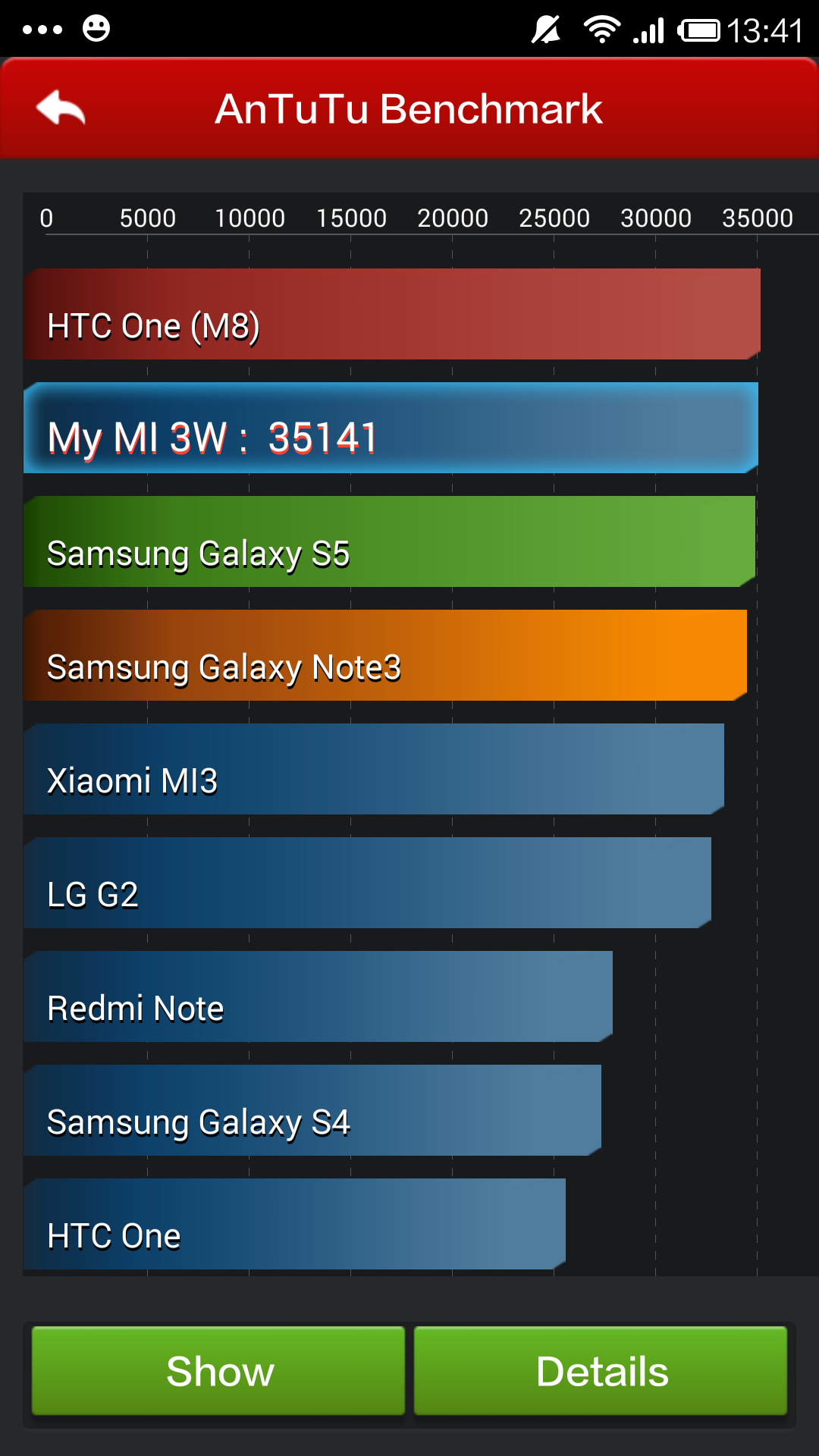
Task: Tap the back arrow in the header
Action: coord(61,108)
